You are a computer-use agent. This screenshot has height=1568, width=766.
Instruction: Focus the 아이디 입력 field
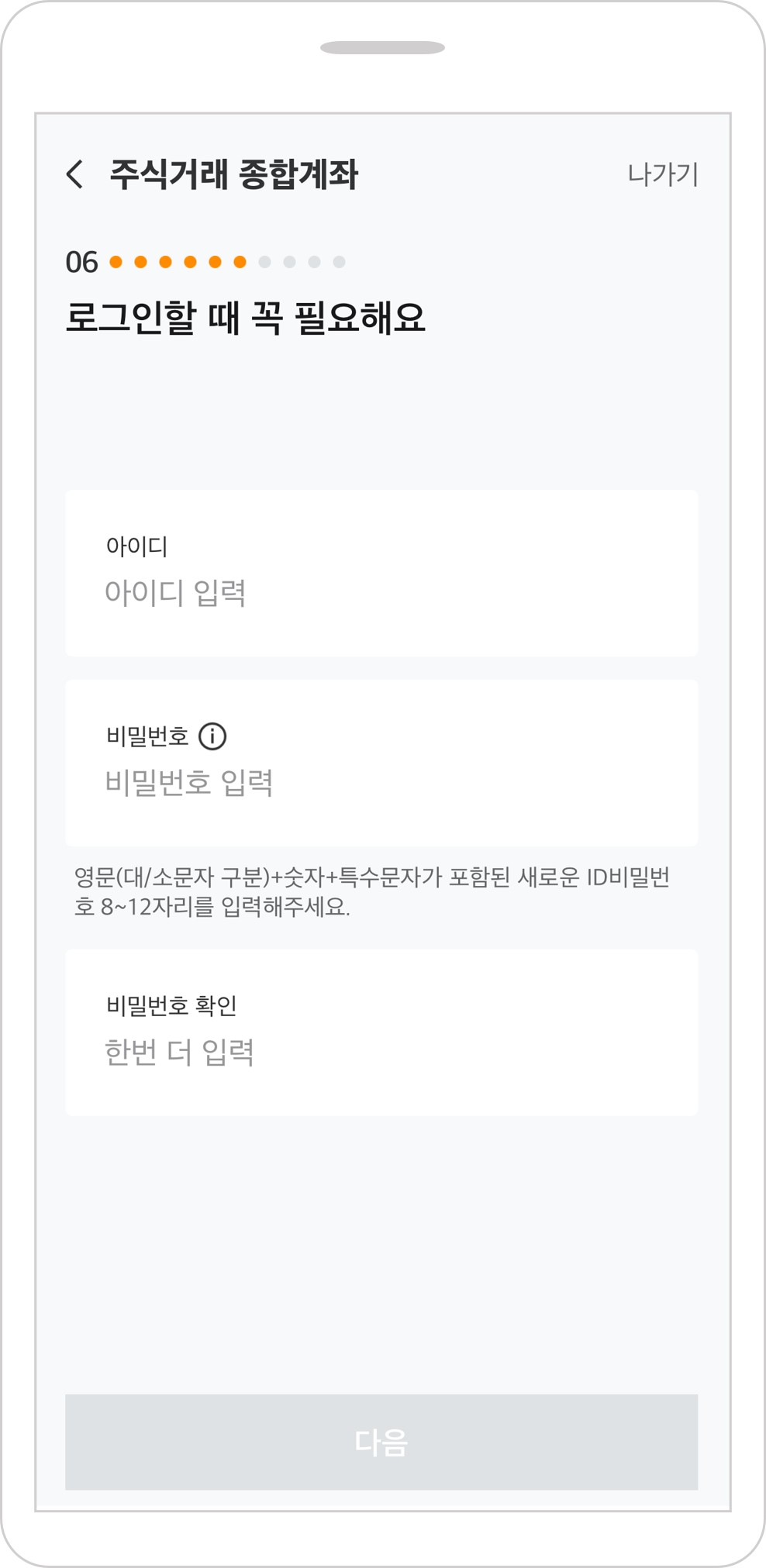point(380,593)
